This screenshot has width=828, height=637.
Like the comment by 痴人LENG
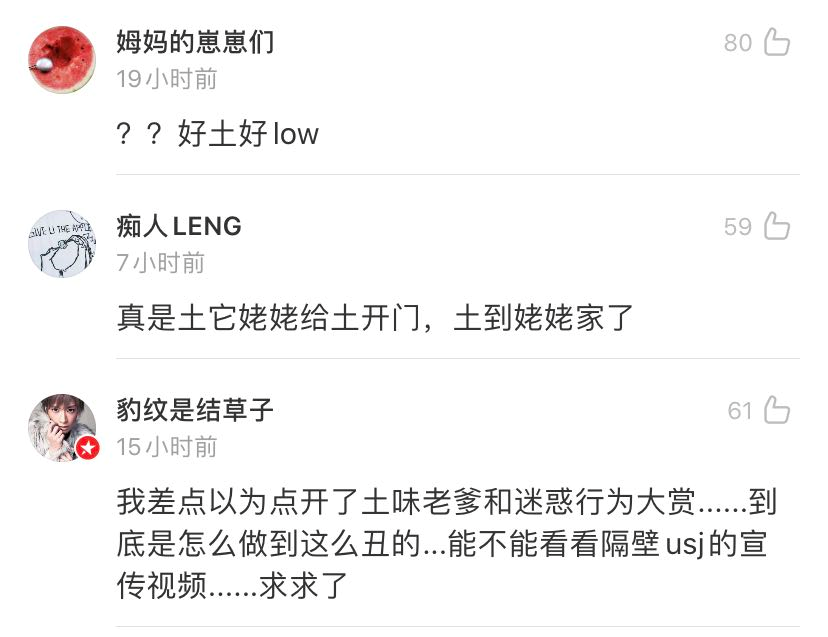click(777, 226)
